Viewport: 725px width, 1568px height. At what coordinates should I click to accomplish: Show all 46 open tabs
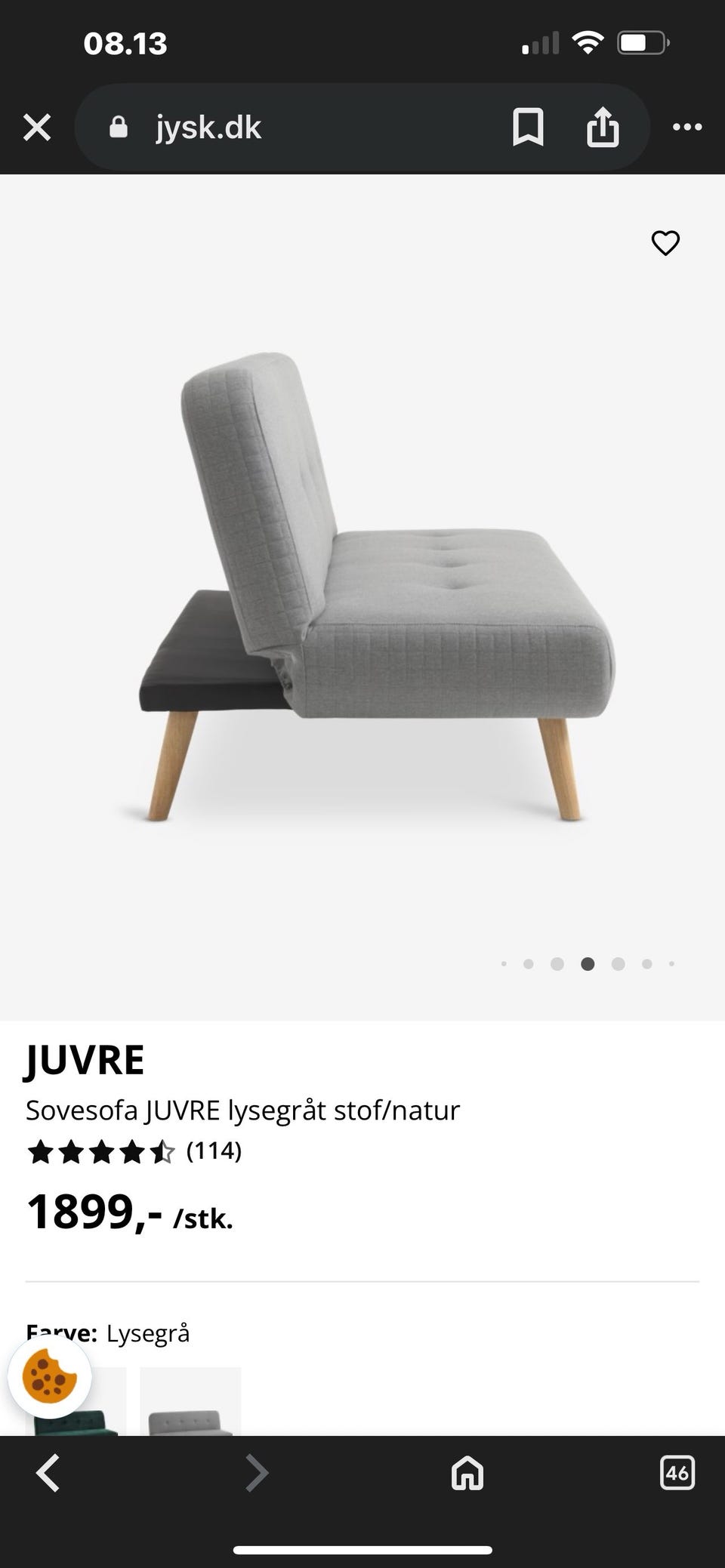click(677, 1472)
